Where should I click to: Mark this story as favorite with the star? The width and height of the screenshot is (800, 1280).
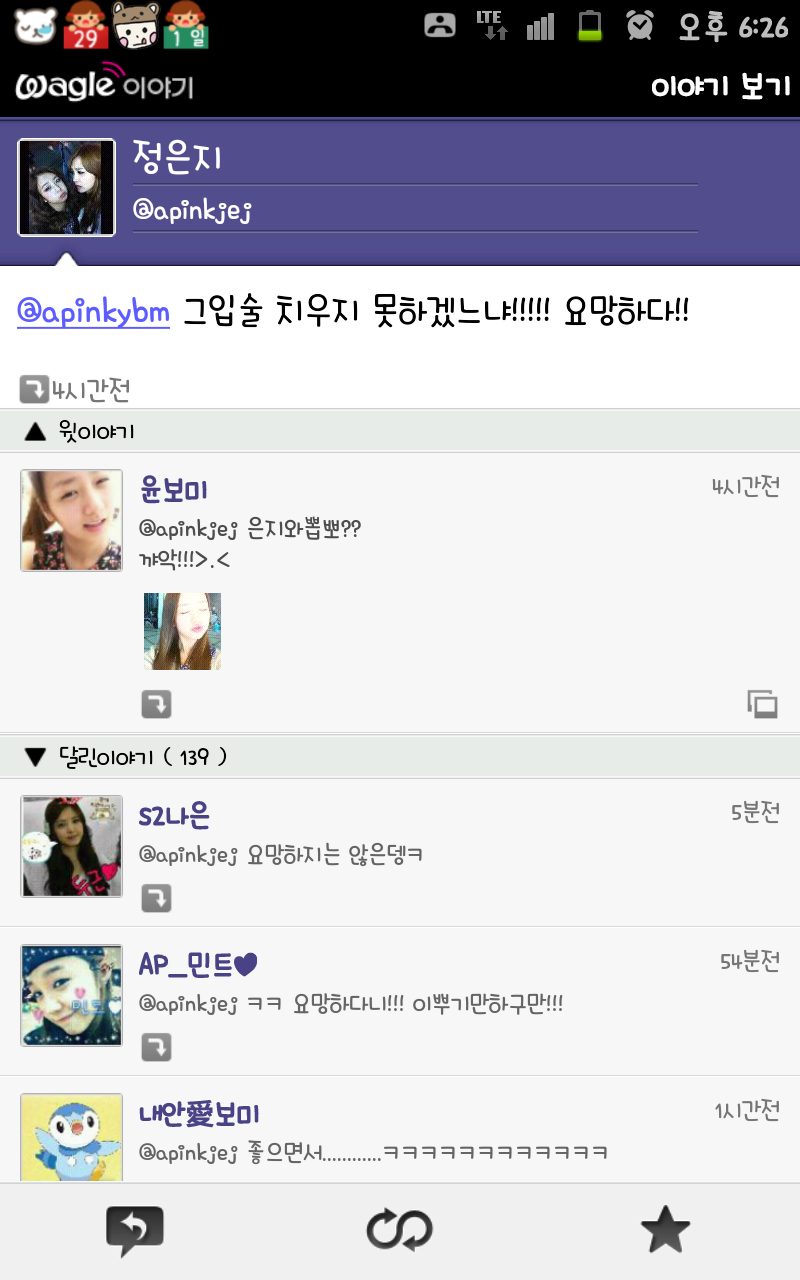[666, 1231]
